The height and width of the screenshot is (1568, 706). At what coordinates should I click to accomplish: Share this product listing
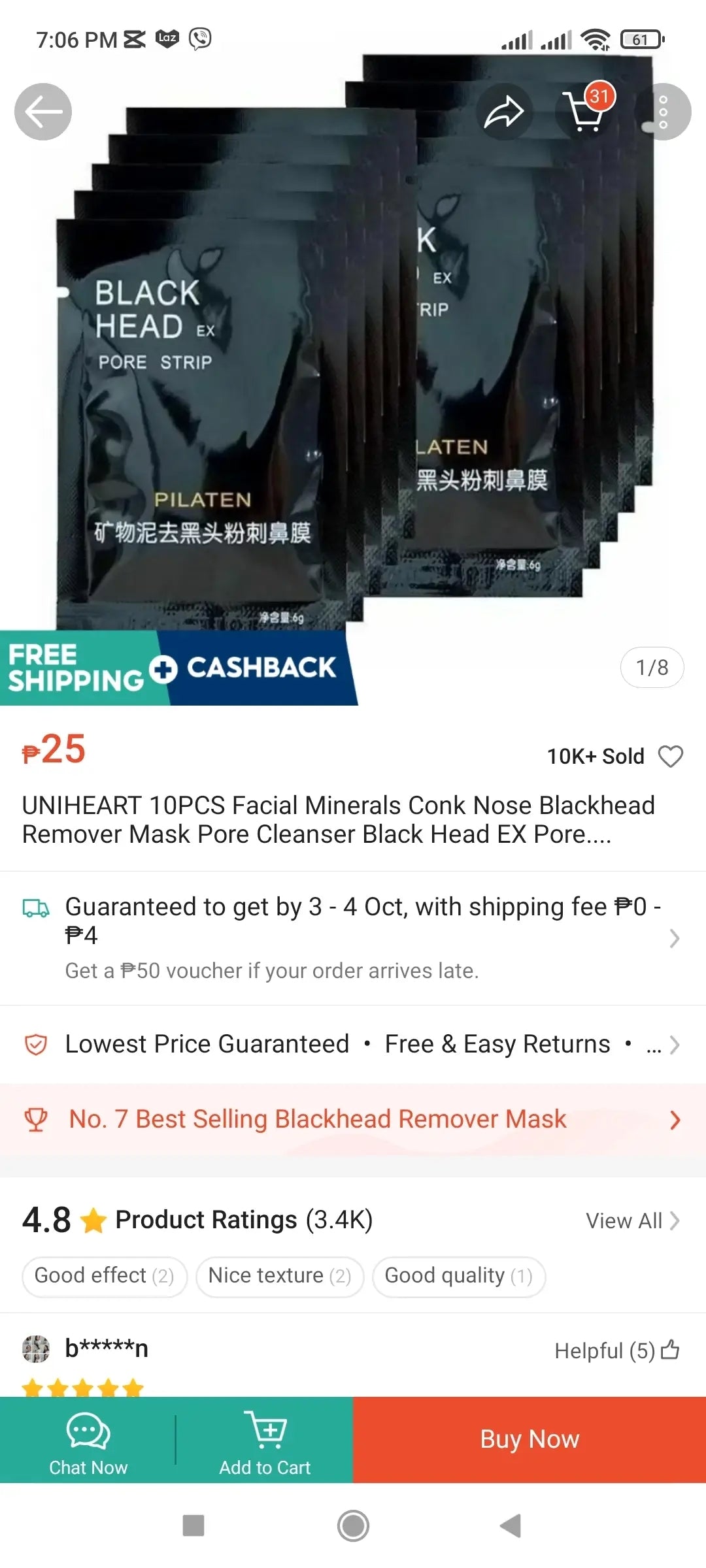[x=503, y=112]
